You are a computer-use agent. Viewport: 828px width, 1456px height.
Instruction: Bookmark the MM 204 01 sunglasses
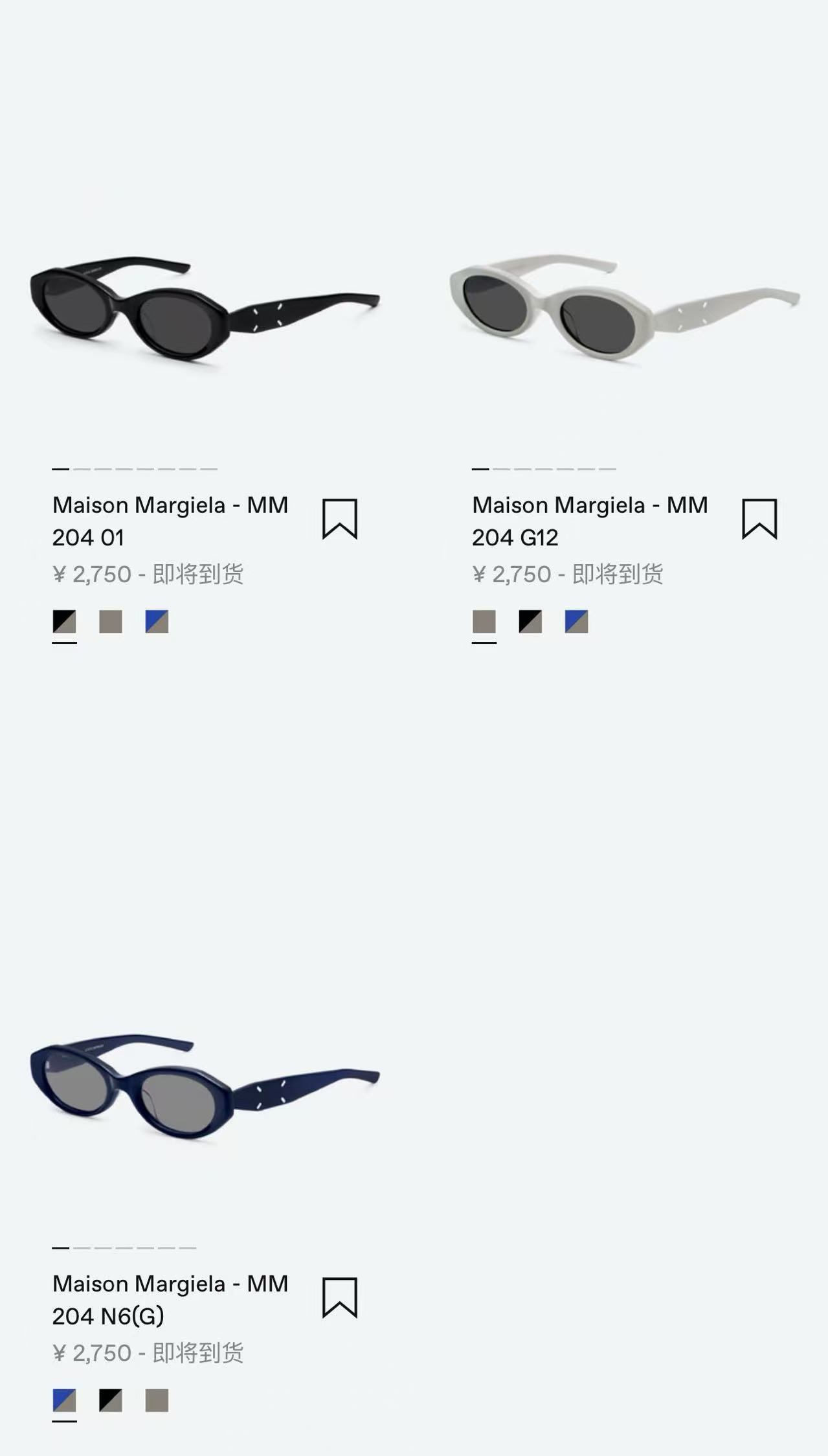340,519
